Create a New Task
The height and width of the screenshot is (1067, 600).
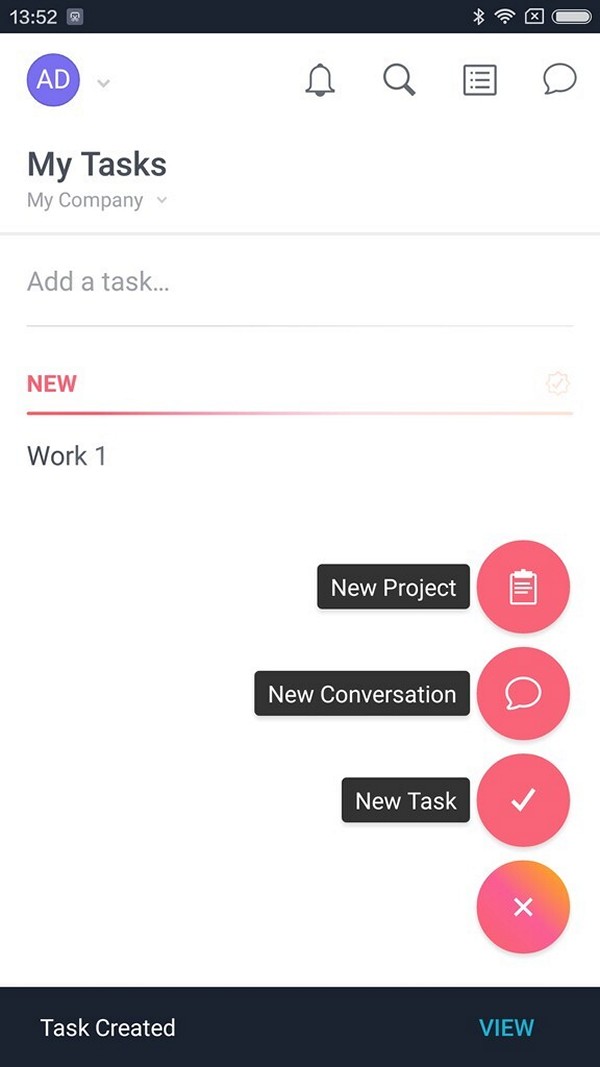click(x=523, y=800)
